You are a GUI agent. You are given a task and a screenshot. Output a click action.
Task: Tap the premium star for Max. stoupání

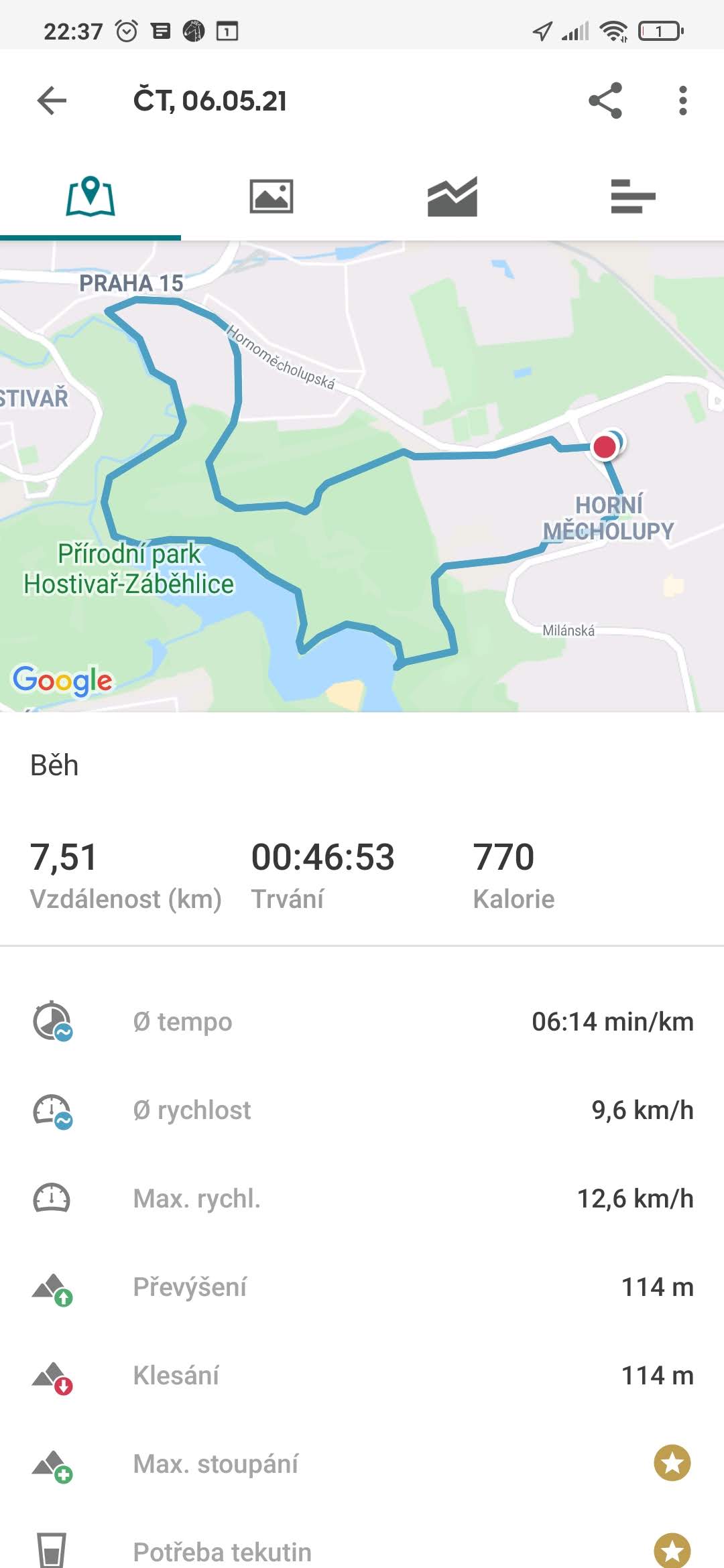point(672,1463)
